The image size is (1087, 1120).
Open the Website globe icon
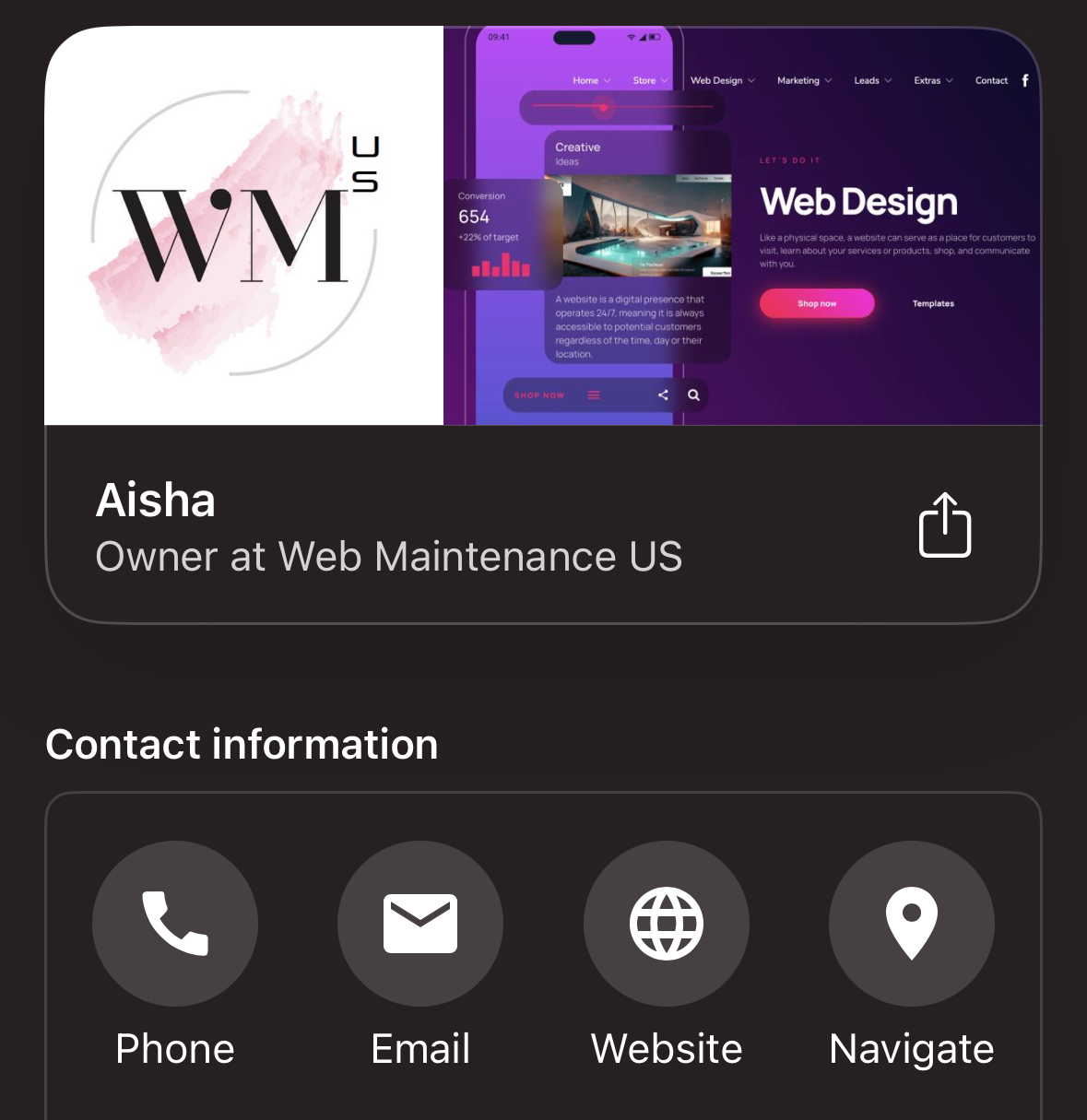(x=666, y=924)
